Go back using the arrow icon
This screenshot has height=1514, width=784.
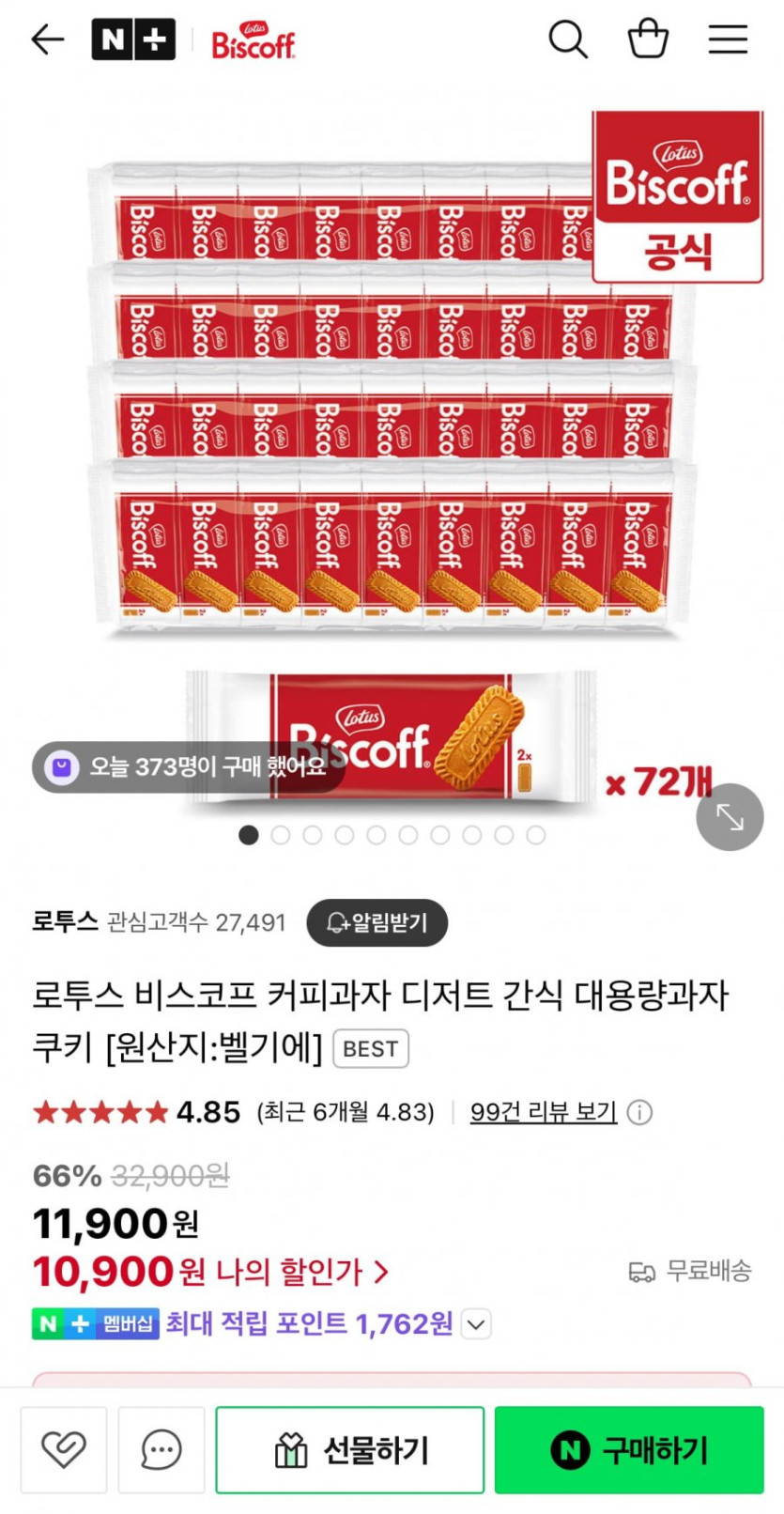(x=47, y=39)
